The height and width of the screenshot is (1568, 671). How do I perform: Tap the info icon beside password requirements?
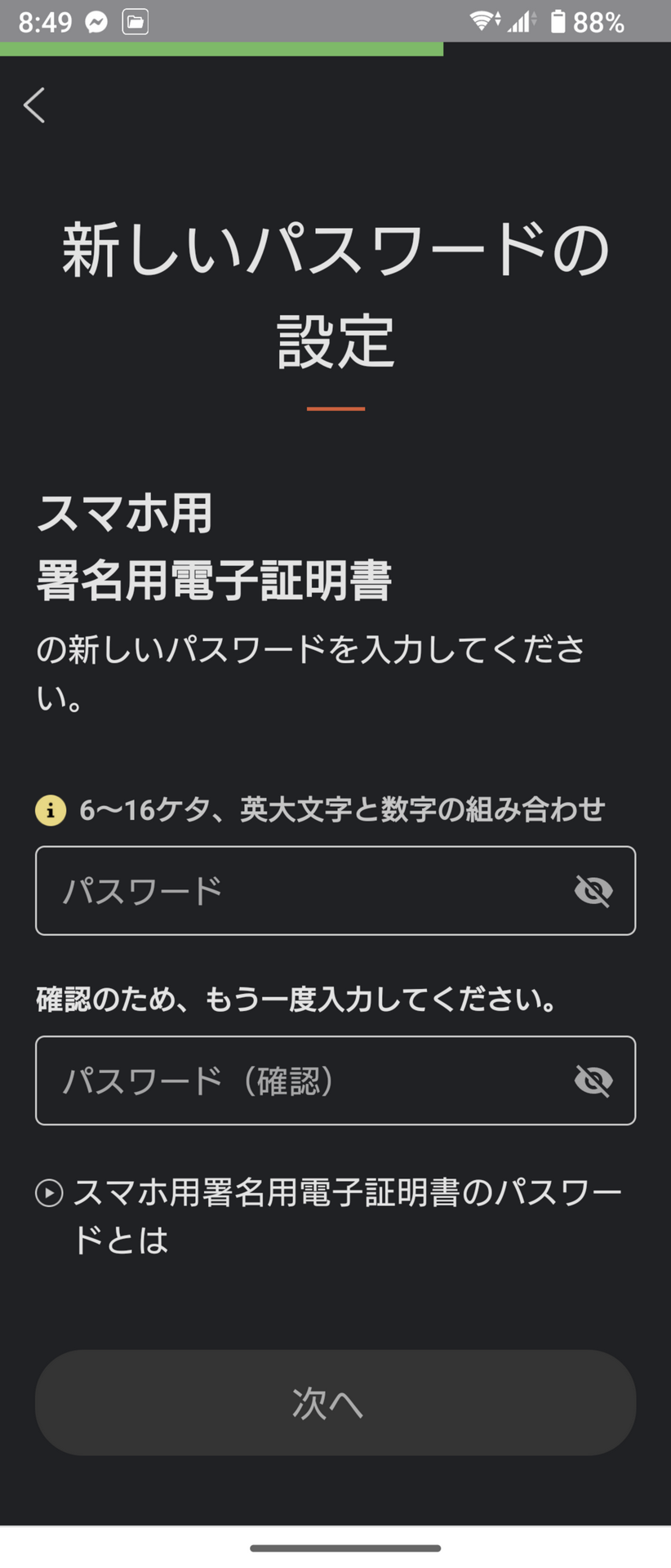[x=50, y=810]
